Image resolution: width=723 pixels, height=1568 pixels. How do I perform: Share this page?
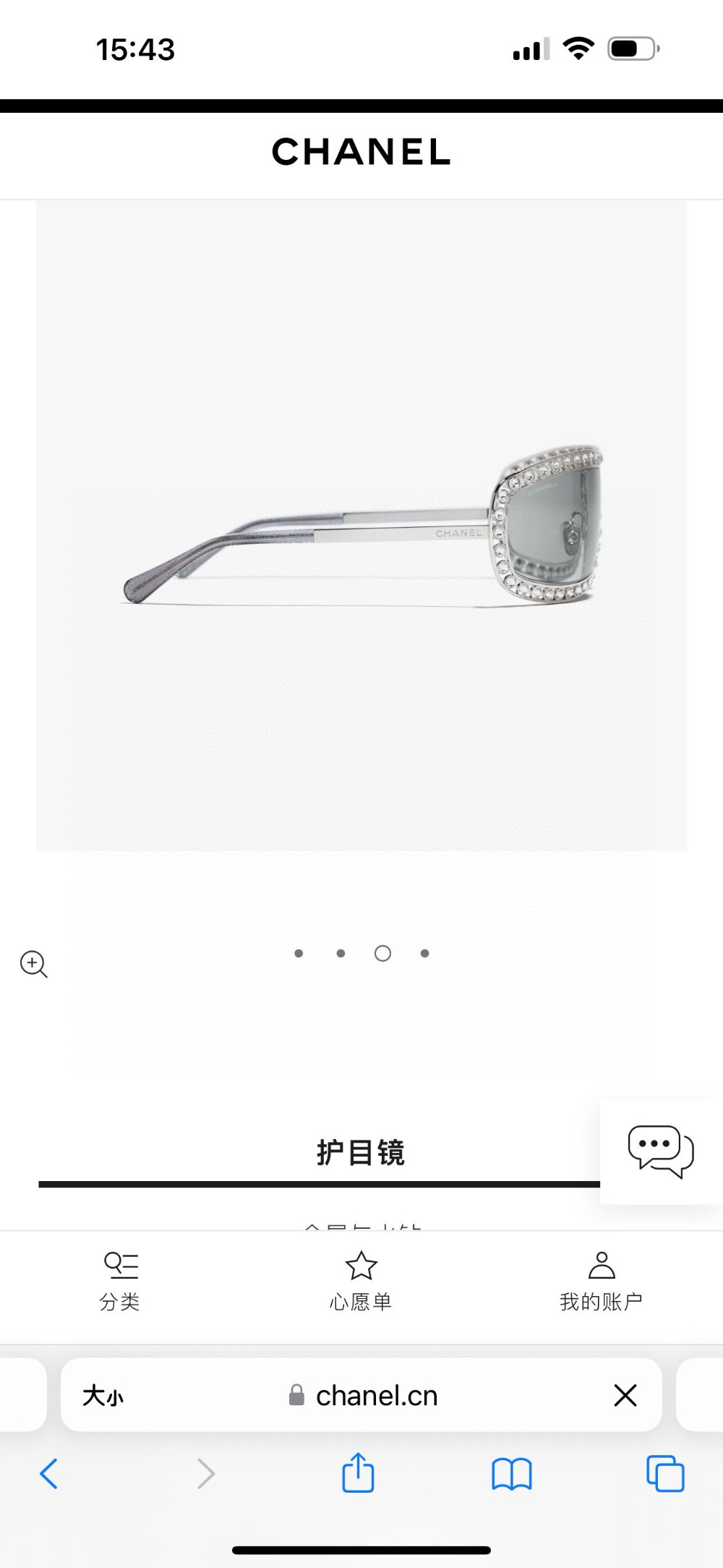358,1473
